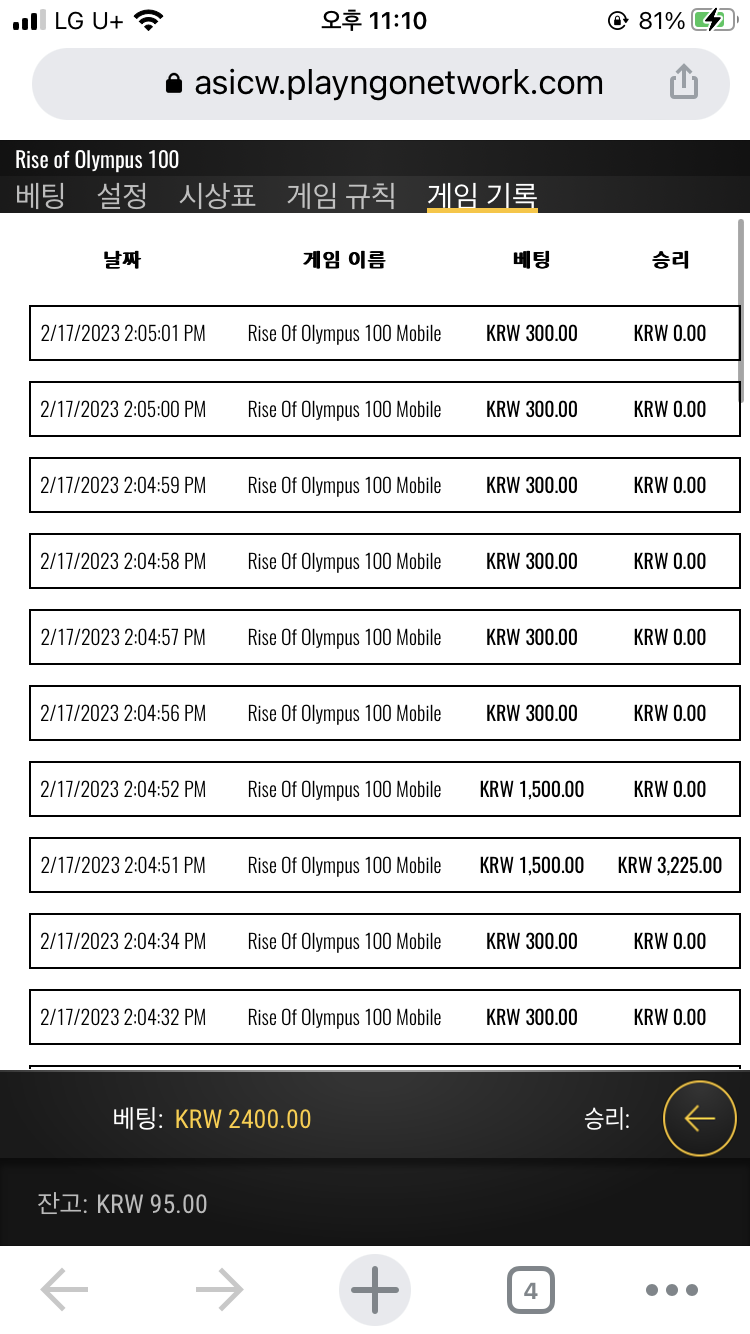Viewport: 750px width, 1334px height.
Task: Open the game record from 2:04:34 PM
Action: pyautogui.click(x=385, y=942)
